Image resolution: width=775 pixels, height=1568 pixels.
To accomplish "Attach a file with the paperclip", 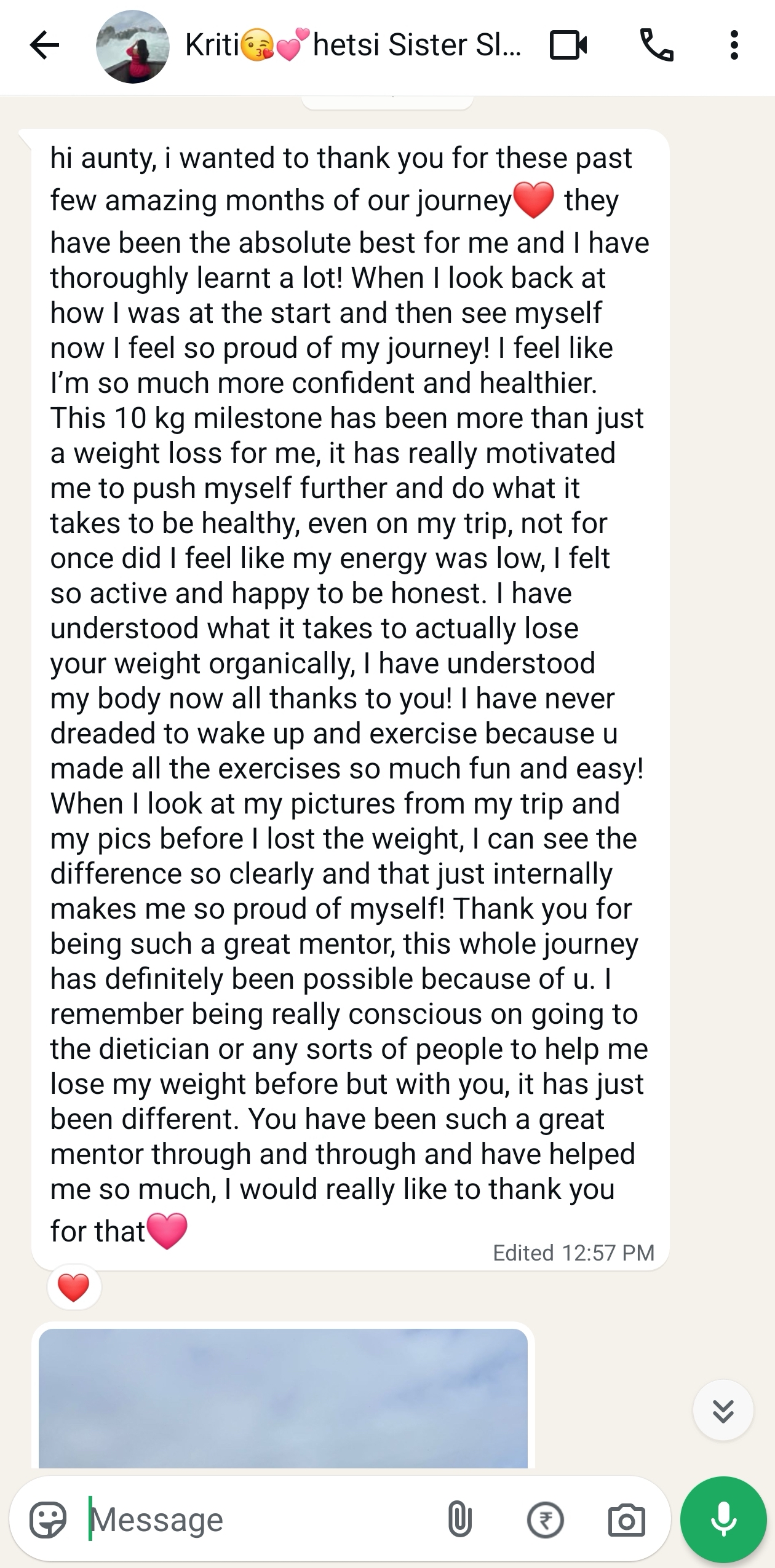I will (x=459, y=1519).
